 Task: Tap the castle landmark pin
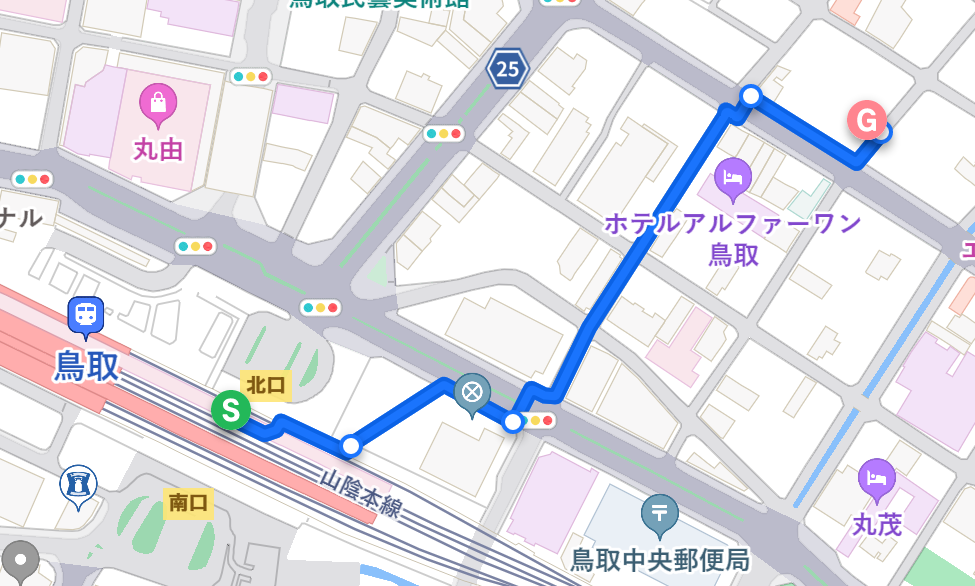(78, 484)
